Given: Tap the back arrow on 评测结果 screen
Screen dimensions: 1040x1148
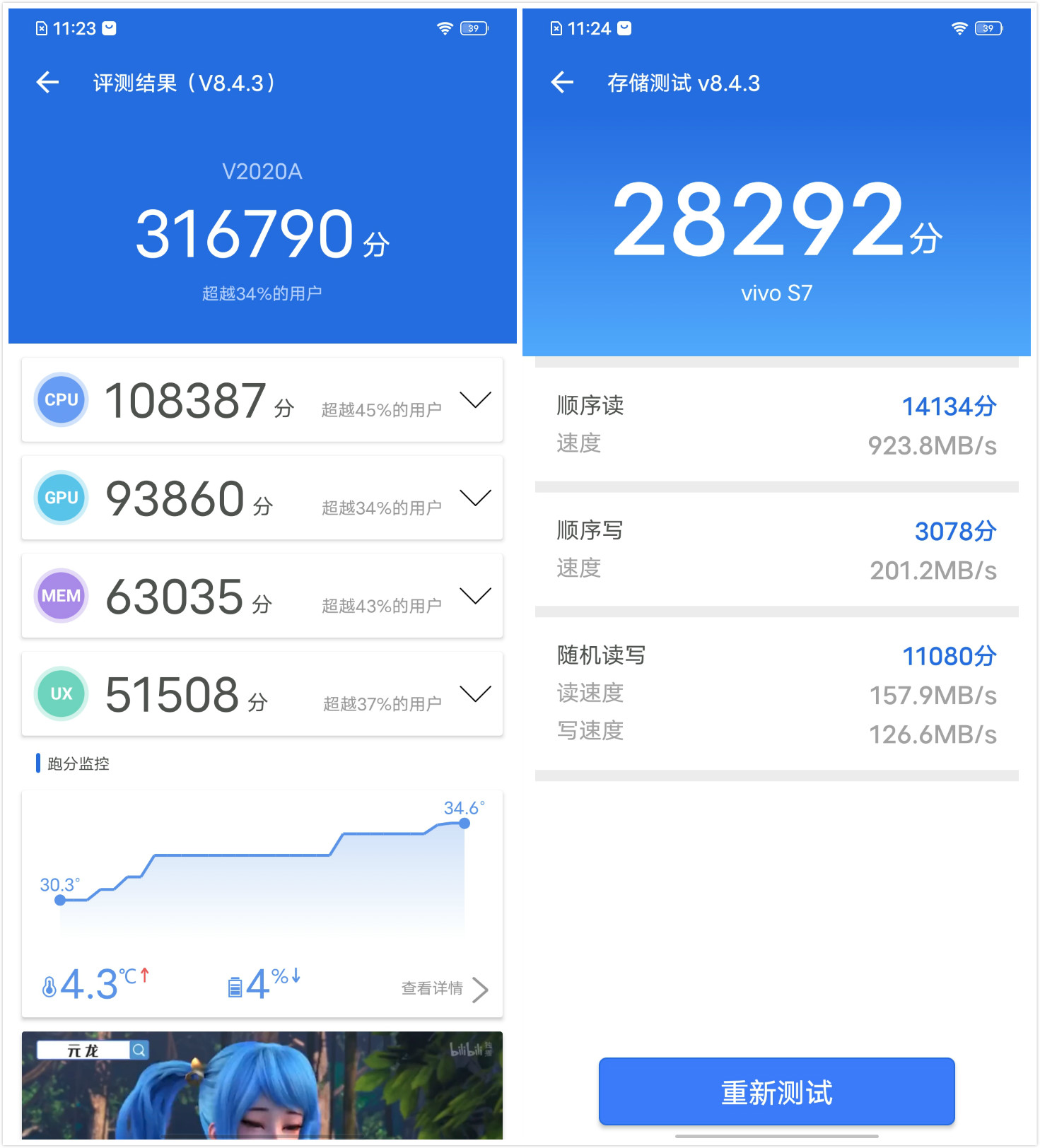Looking at the screenshot, I should tap(47, 82).
